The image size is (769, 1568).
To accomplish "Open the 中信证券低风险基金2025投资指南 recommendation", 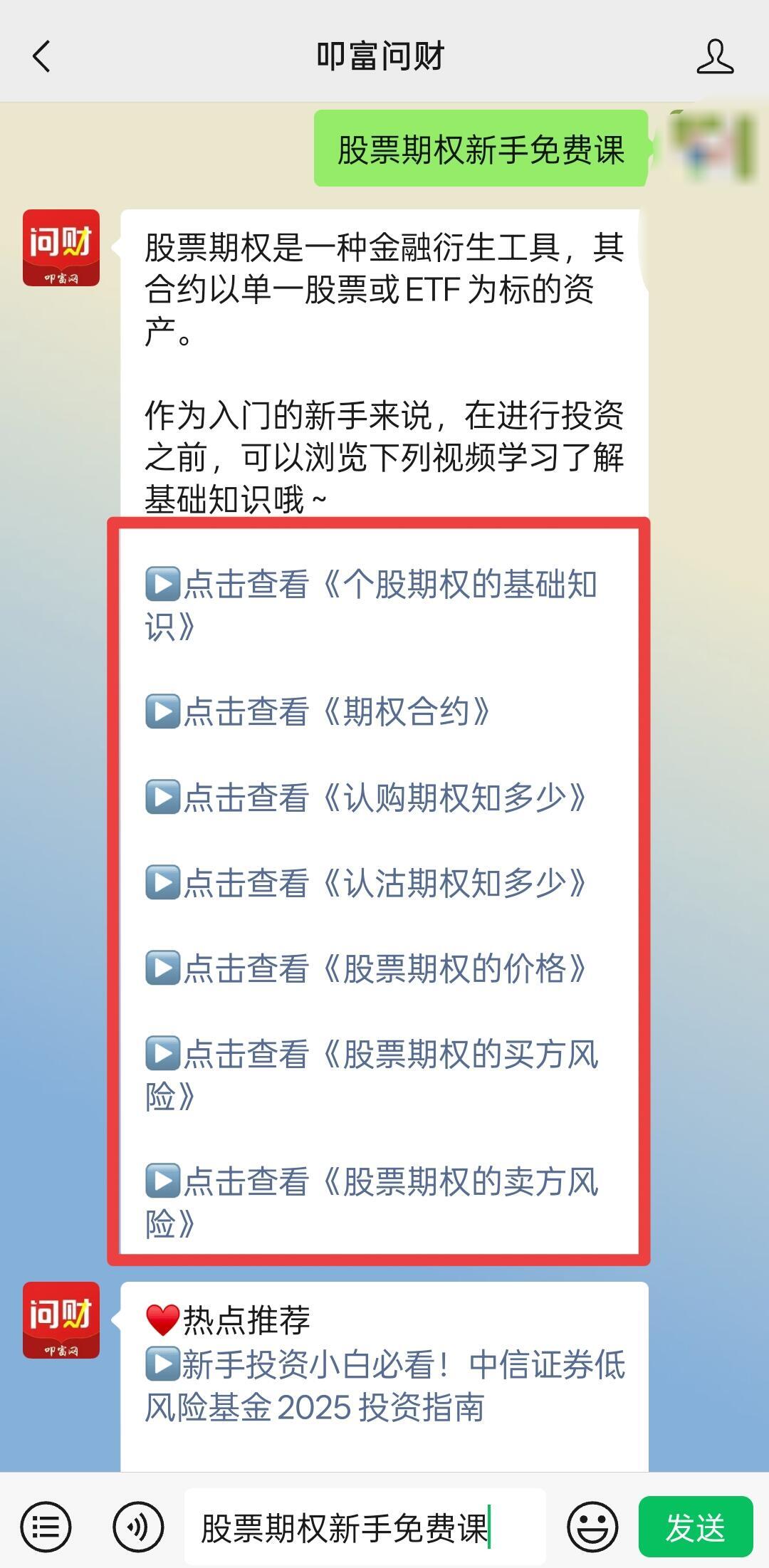I will 384,1386.
